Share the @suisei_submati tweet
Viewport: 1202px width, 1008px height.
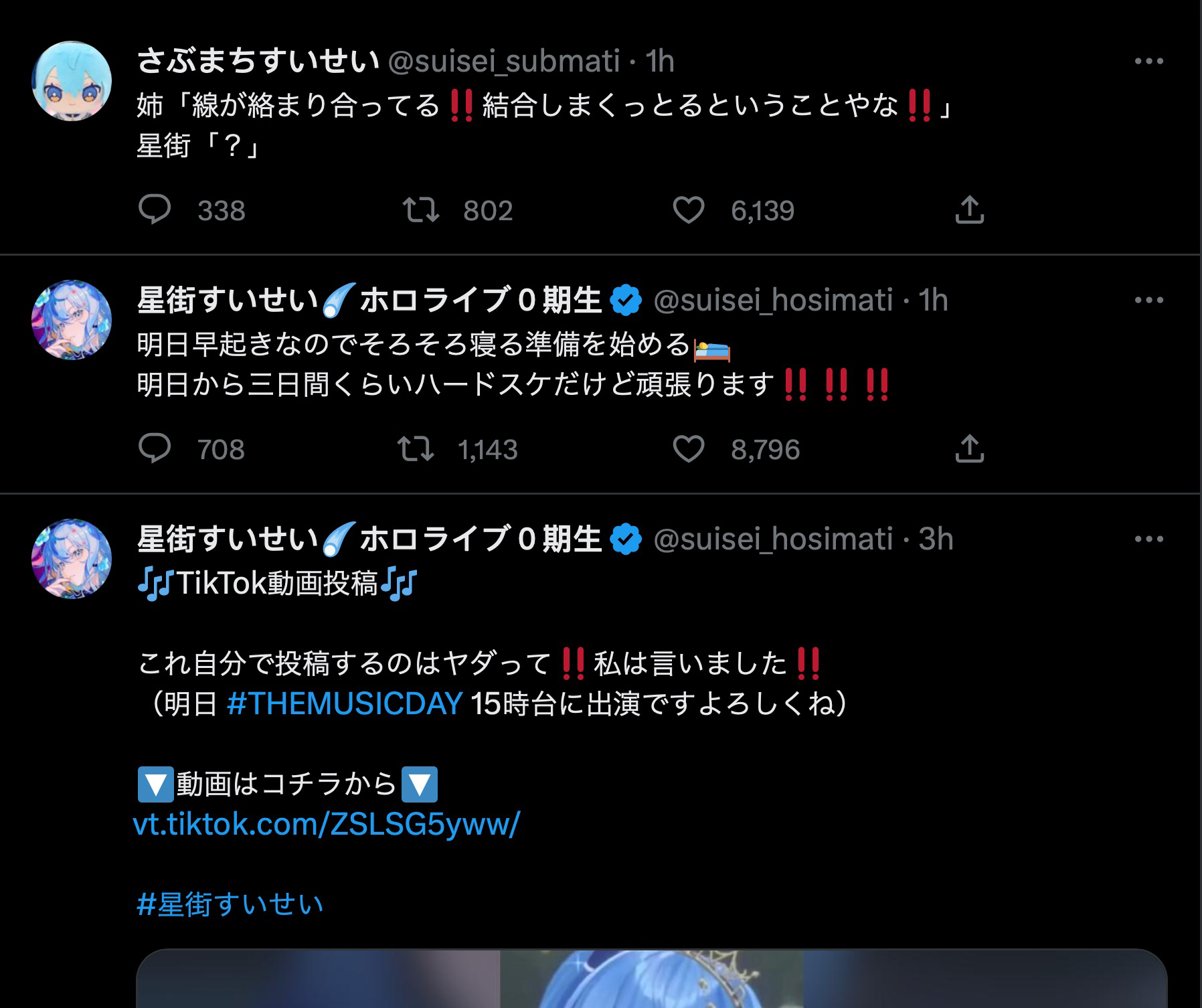click(969, 209)
